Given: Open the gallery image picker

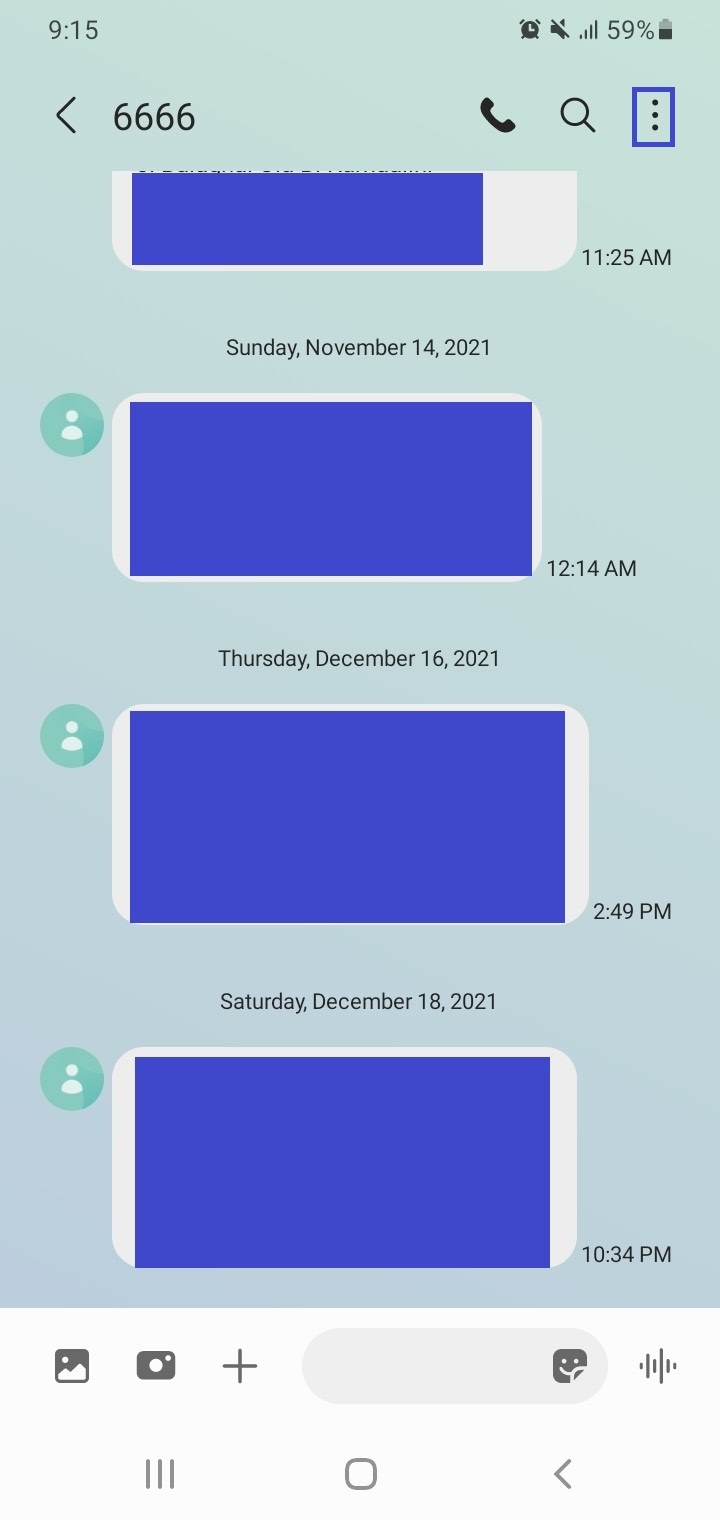Looking at the screenshot, I should pos(72,1366).
